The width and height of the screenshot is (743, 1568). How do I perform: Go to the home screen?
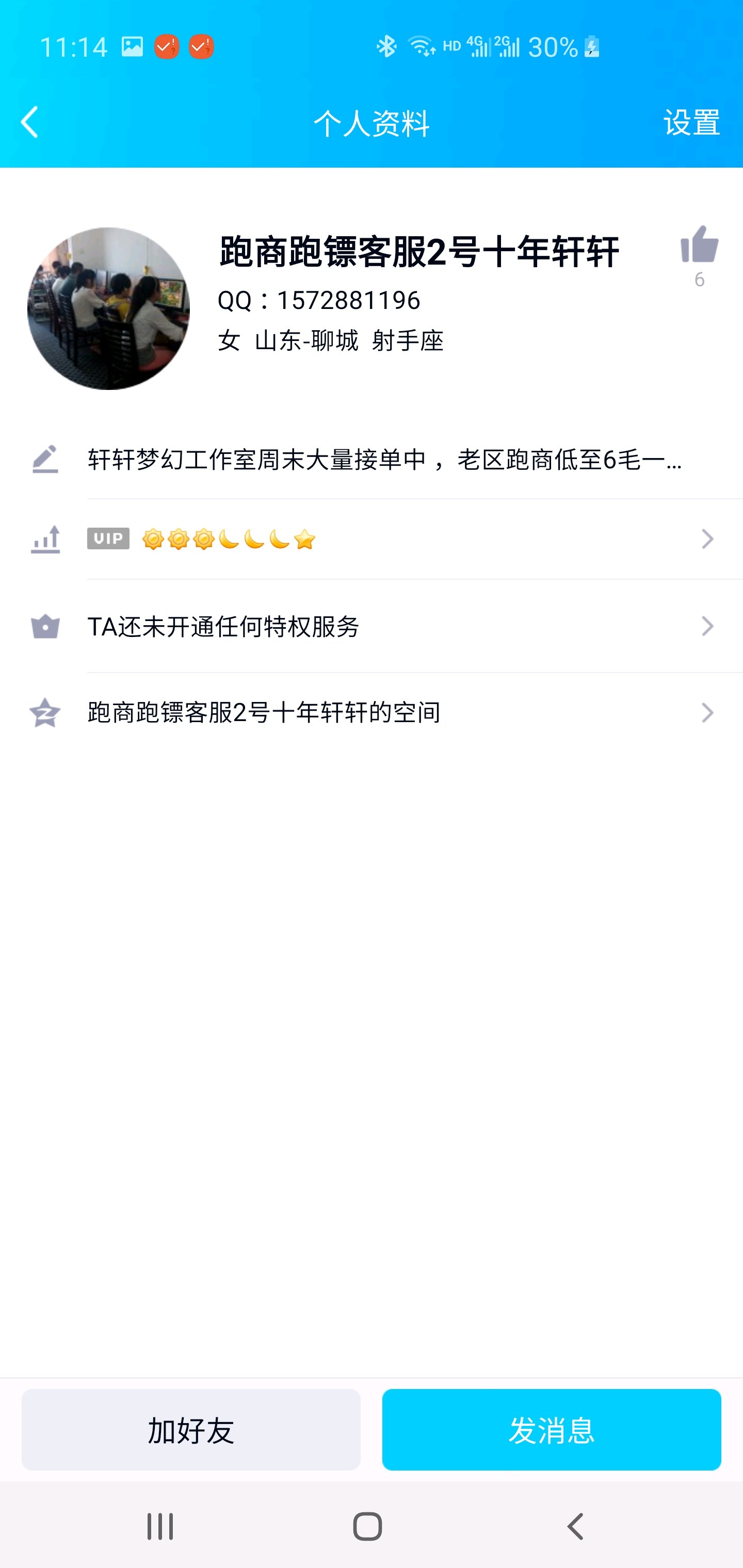coord(368,1527)
